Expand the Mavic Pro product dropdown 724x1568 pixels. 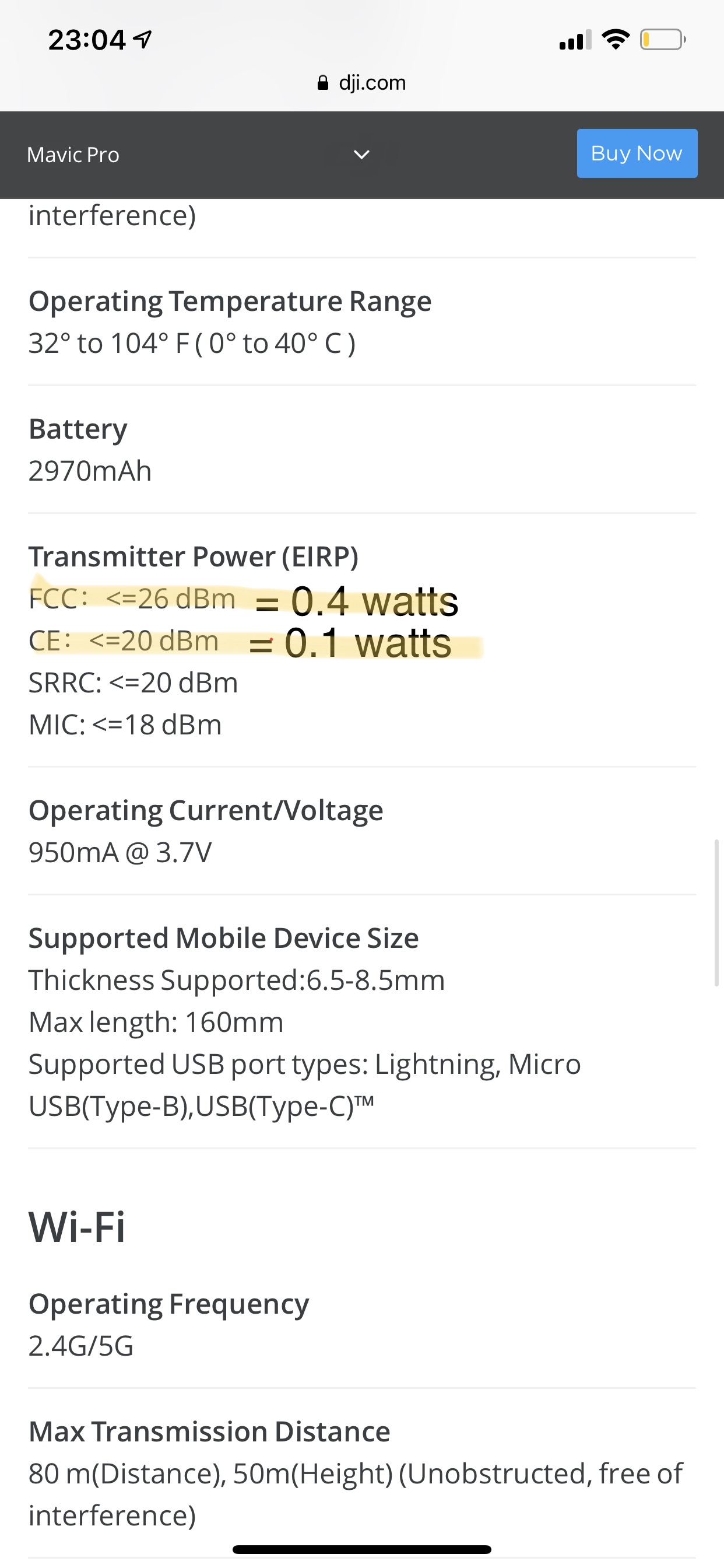click(361, 155)
